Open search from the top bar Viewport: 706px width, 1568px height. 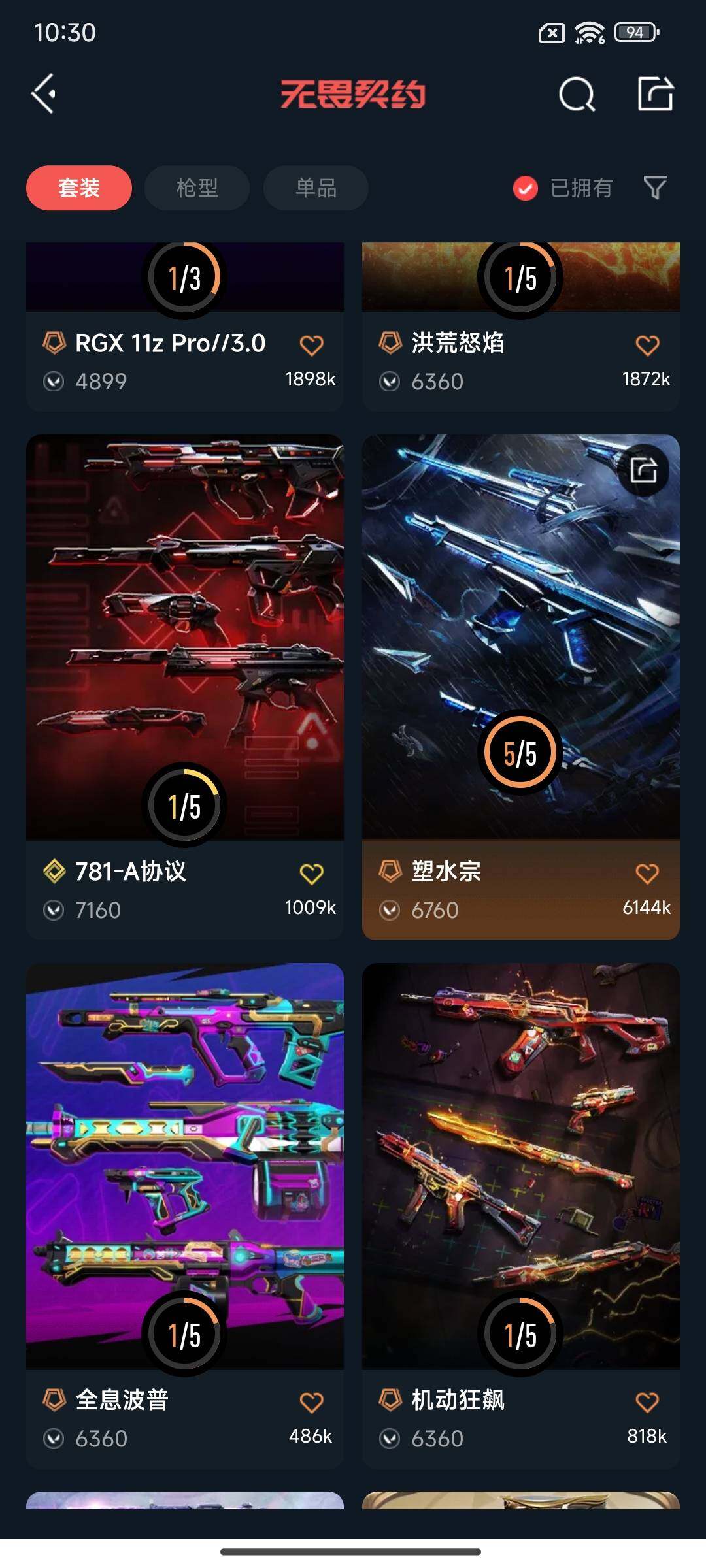pyautogui.click(x=577, y=95)
